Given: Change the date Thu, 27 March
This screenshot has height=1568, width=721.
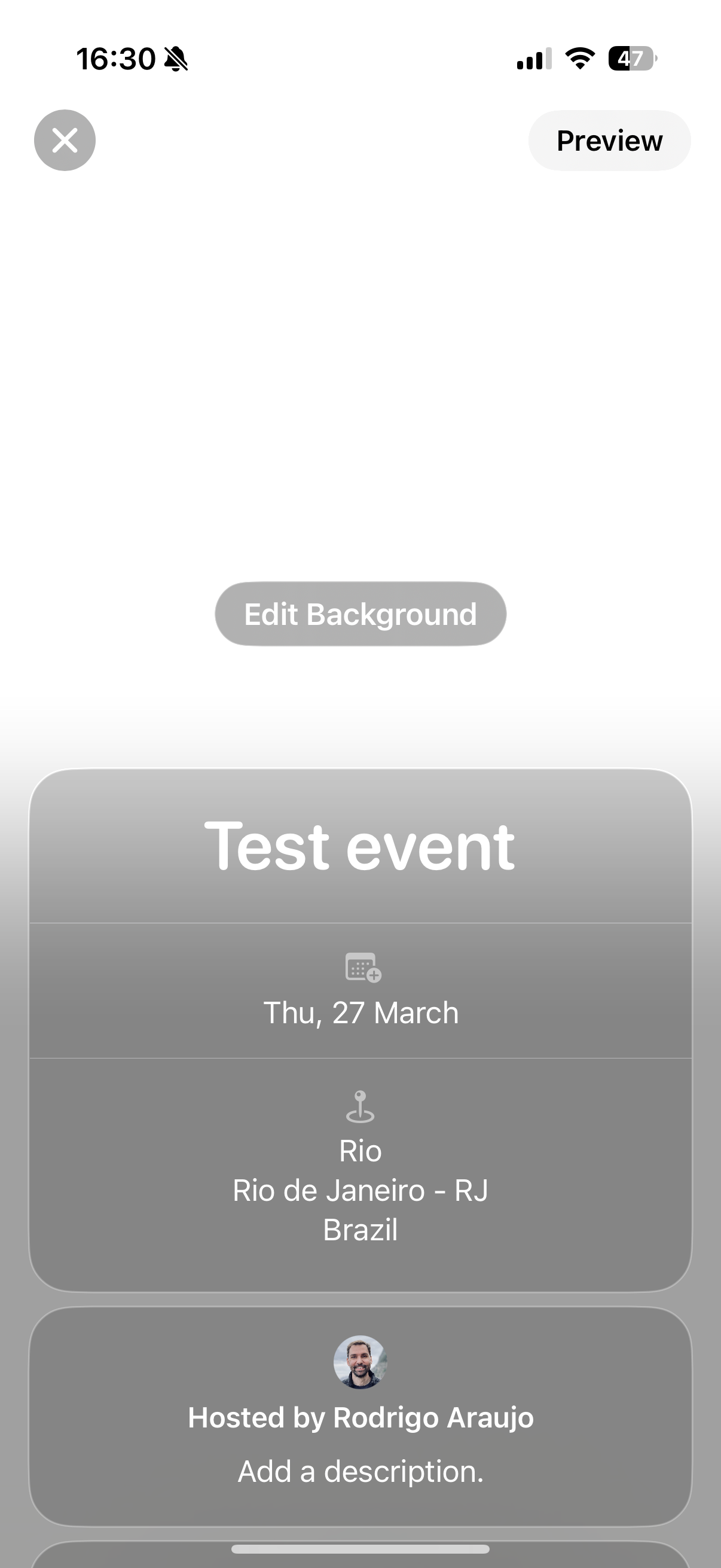Looking at the screenshot, I should tap(360, 1013).
